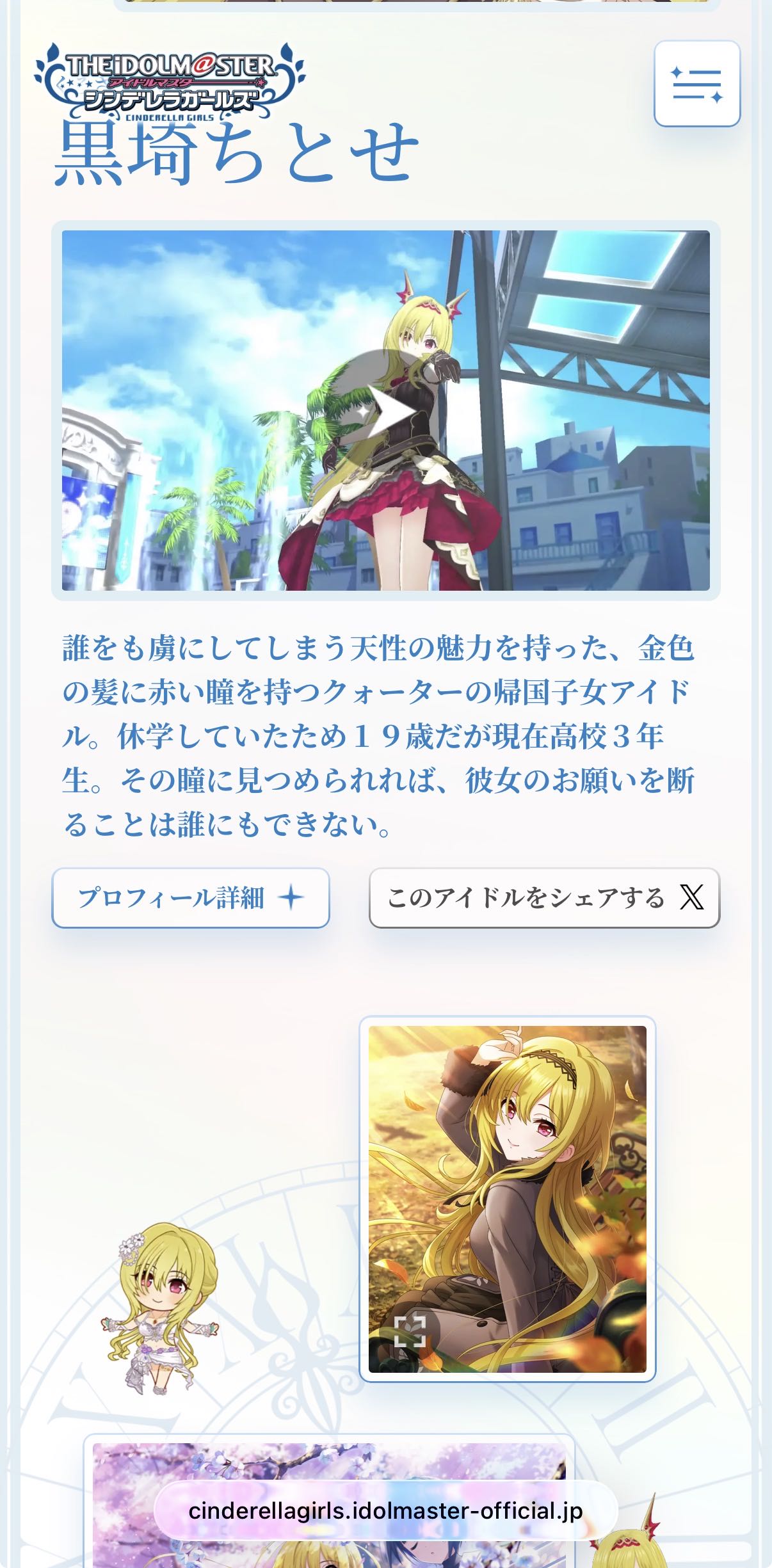772x1568 pixels.
Task: Expand プロフィール詳細 profile details
Action: pyautogui.click(x=190, y=897)
